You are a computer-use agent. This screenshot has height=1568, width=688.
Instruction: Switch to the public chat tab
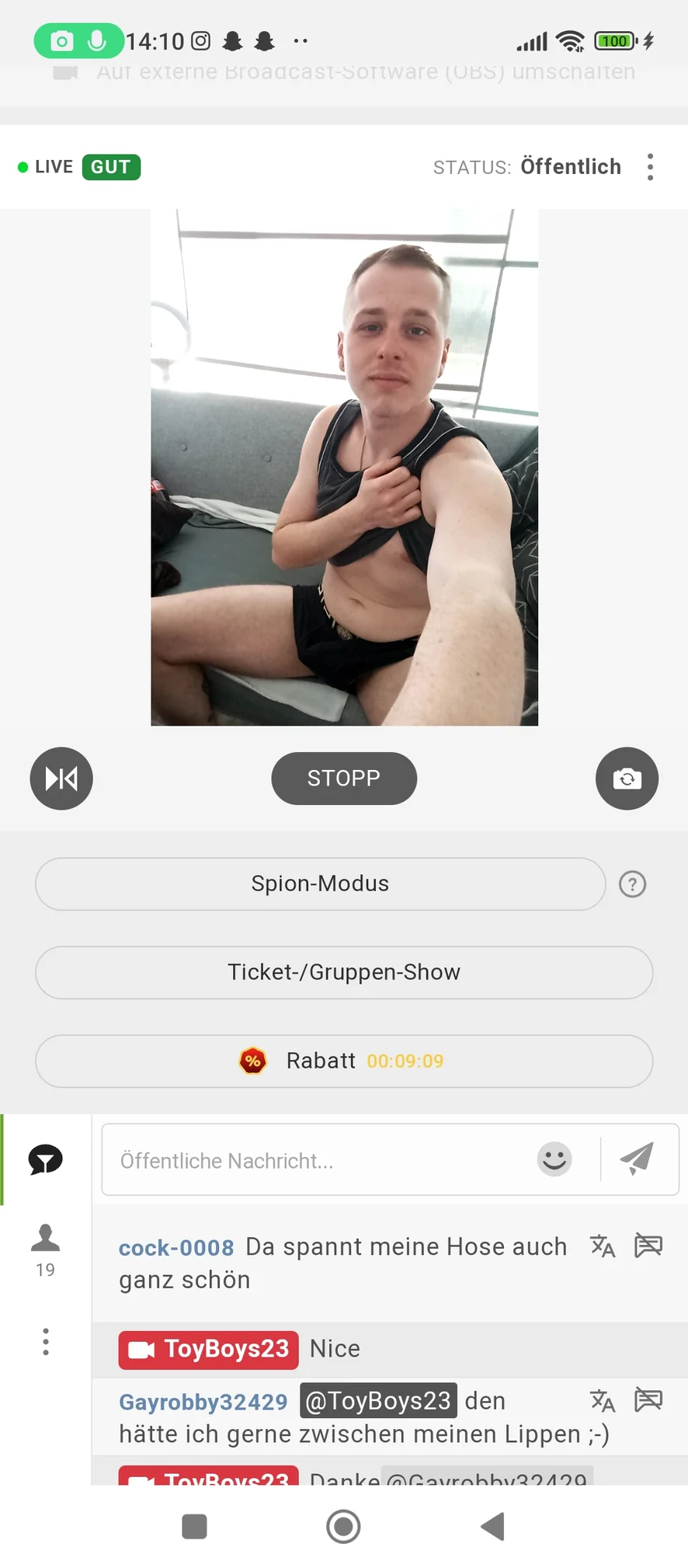[46, 1160]
